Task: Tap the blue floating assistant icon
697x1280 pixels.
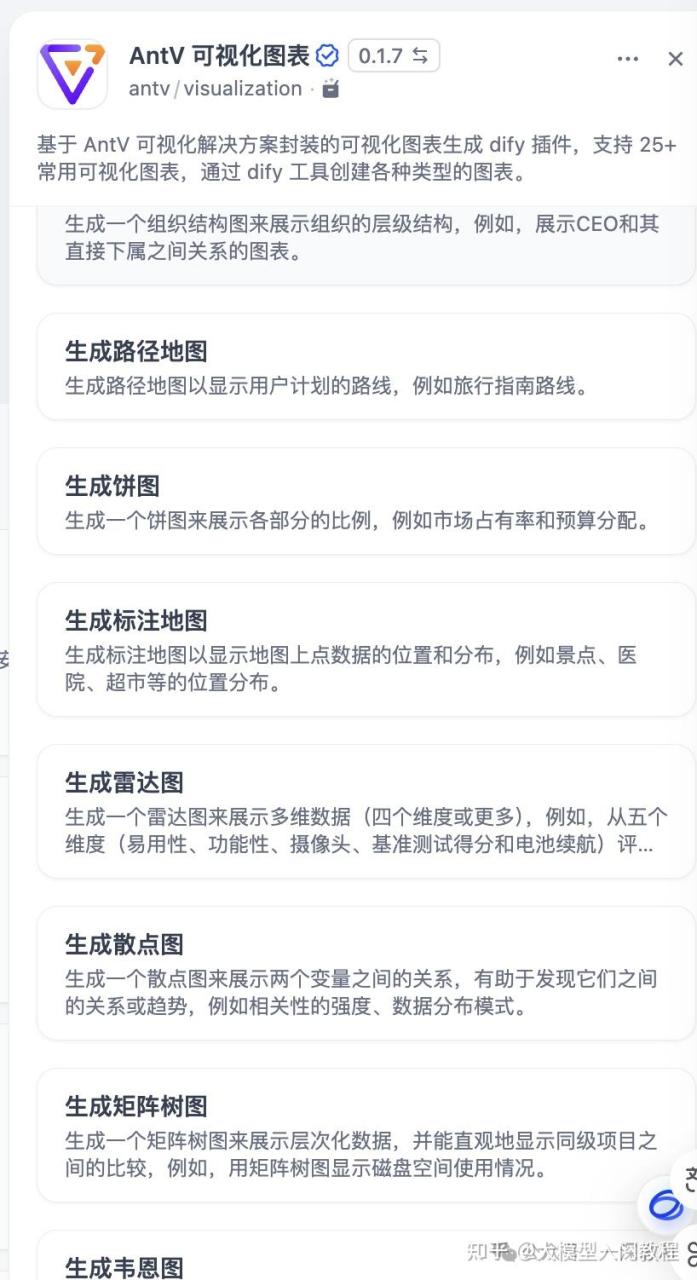Action: click(x=665, y=1205)
